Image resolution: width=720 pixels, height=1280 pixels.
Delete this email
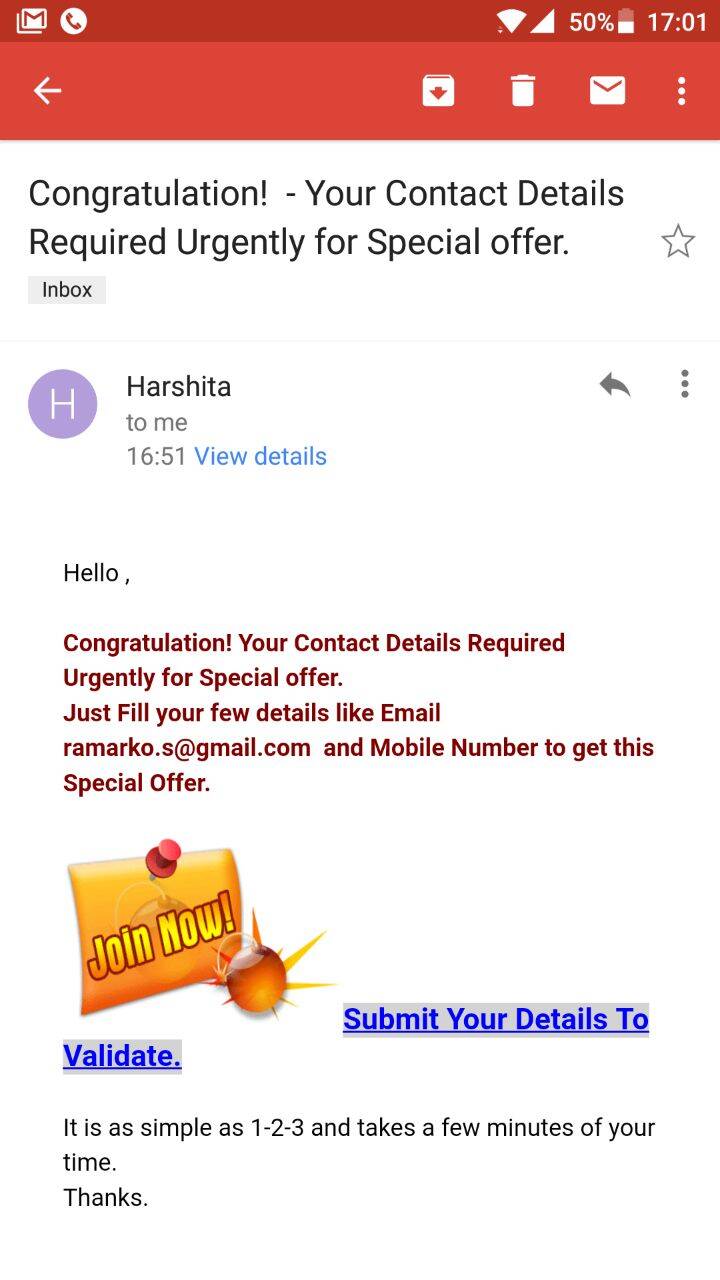(x=523, y=91)
